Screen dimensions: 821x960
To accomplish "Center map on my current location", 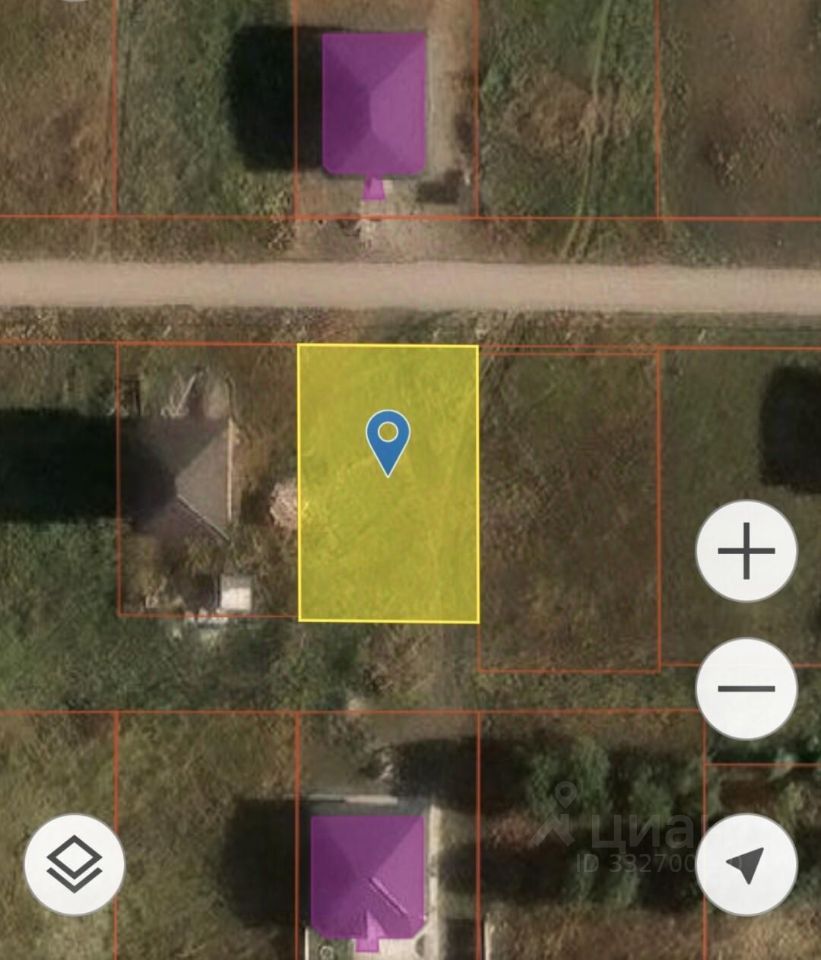I will (746, 864).
